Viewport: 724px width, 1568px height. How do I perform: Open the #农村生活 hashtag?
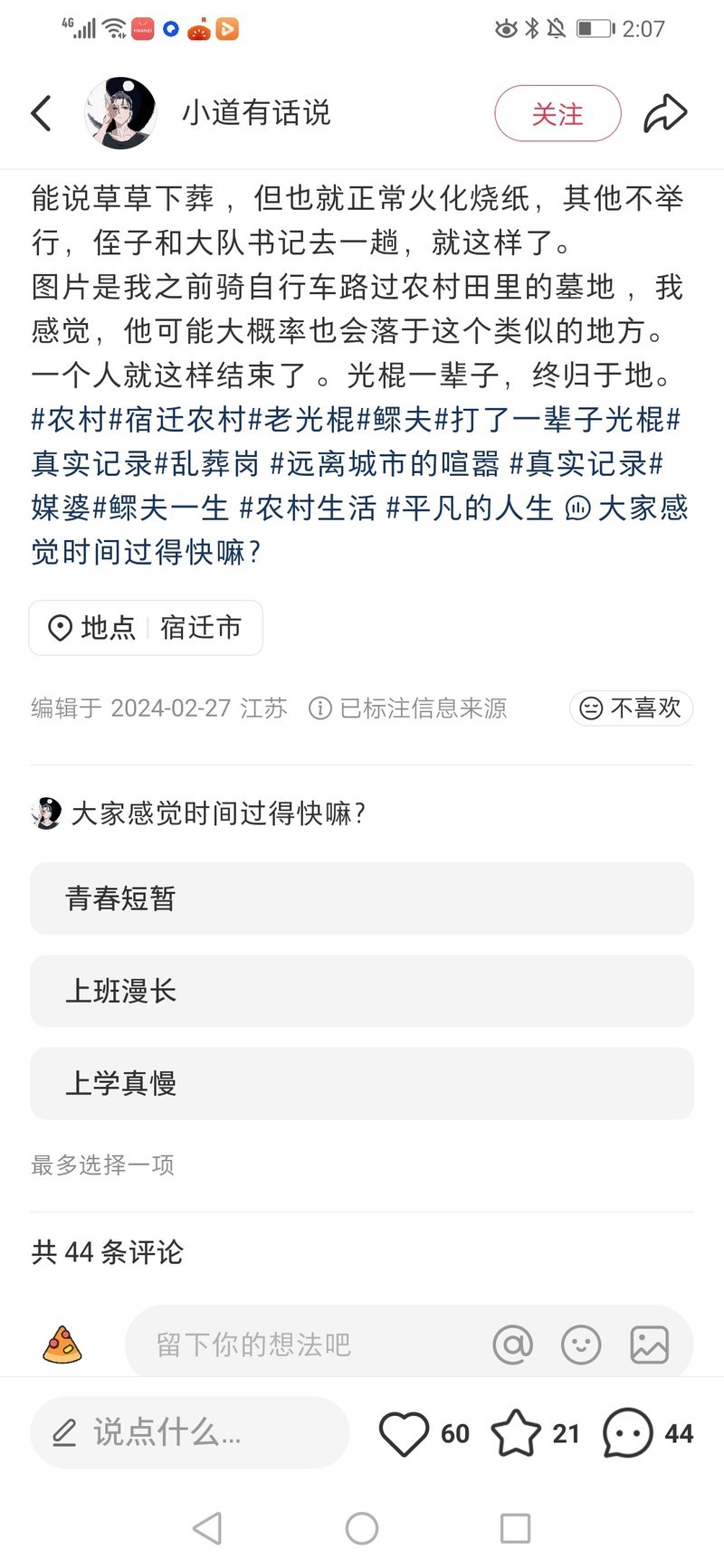(308, 508)
